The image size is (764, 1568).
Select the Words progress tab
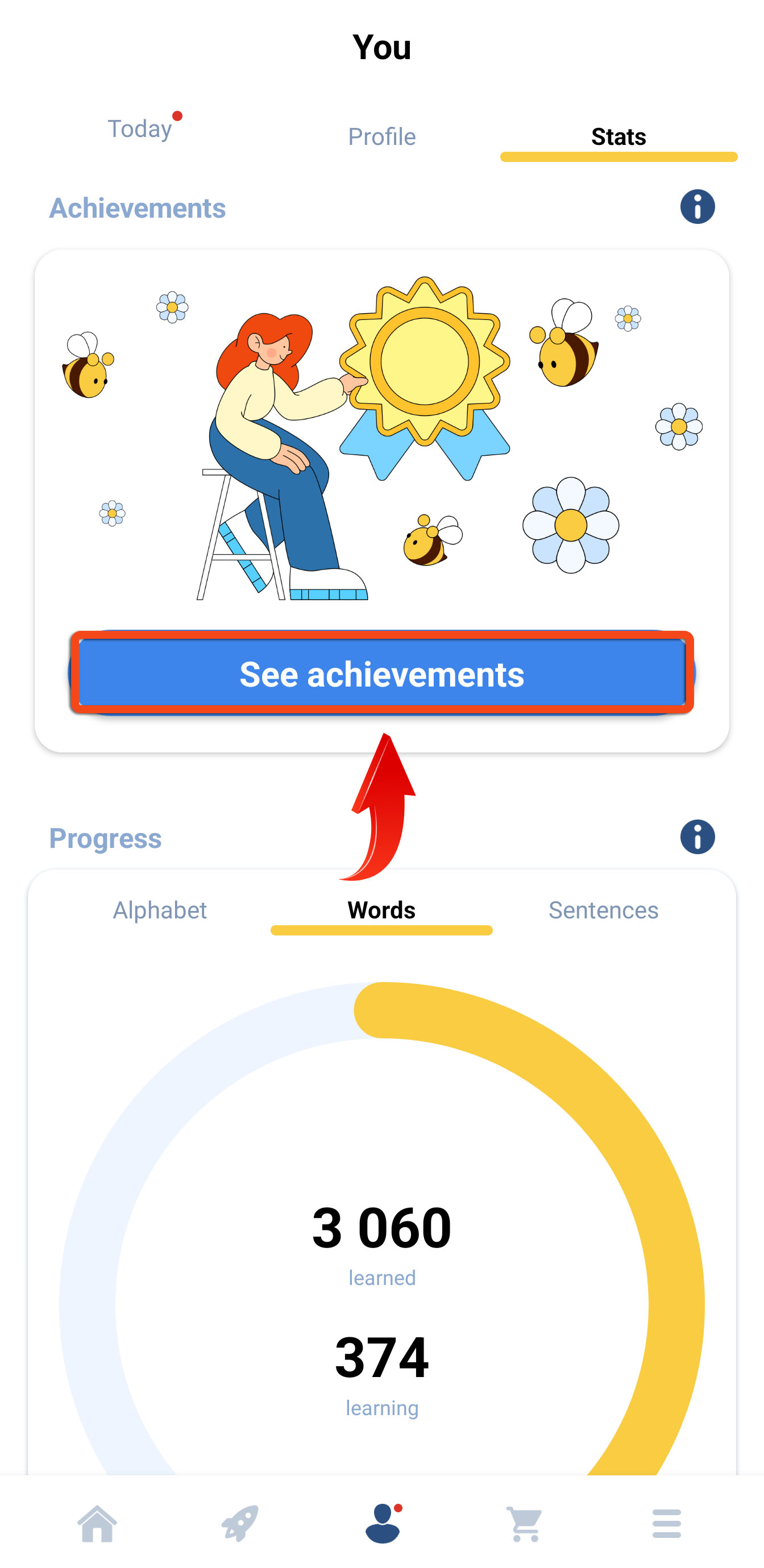(381, 910)
